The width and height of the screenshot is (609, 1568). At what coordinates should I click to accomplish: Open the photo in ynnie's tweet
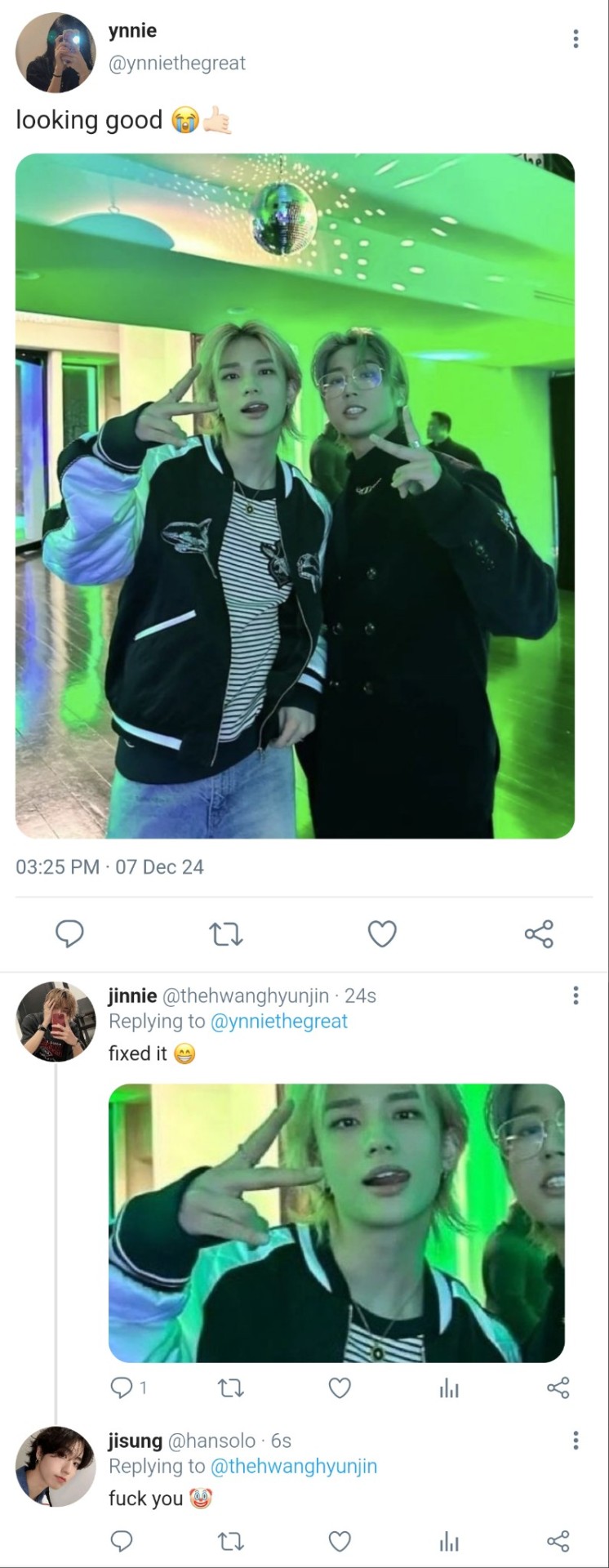[295, 496]
